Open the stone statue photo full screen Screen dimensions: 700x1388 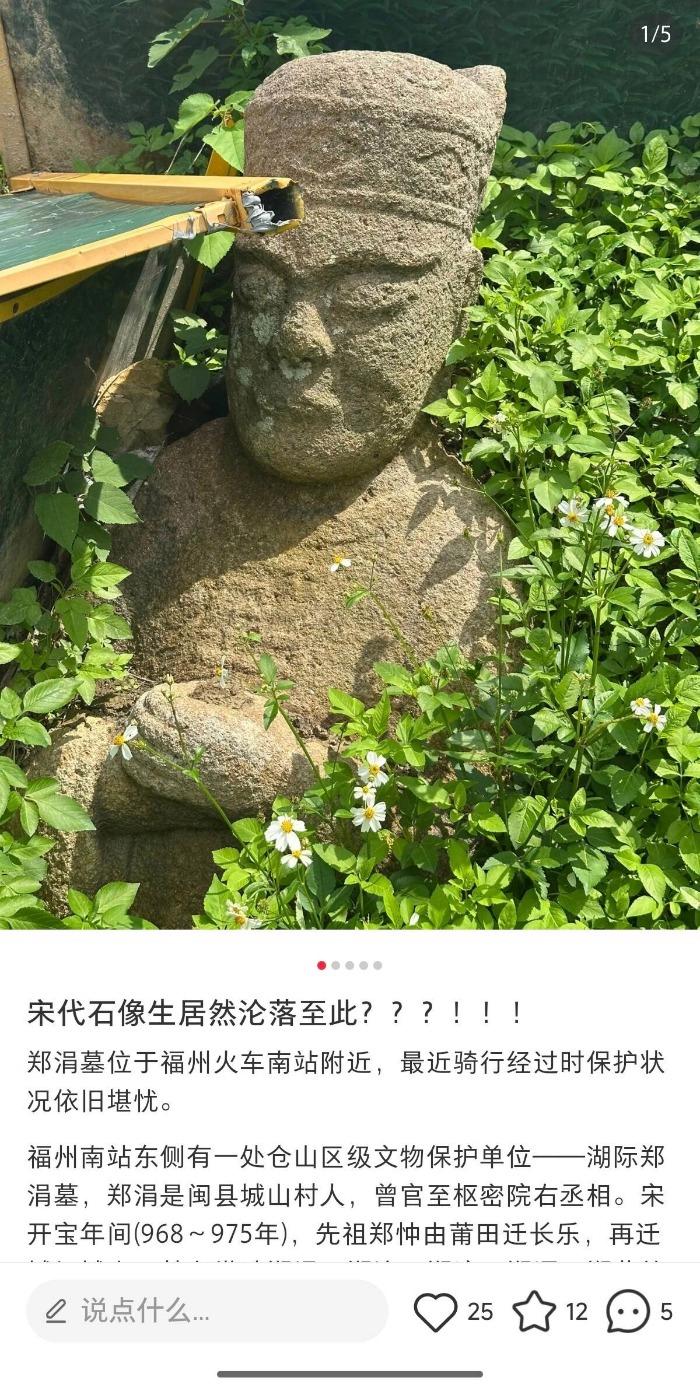tap(350, 465)
